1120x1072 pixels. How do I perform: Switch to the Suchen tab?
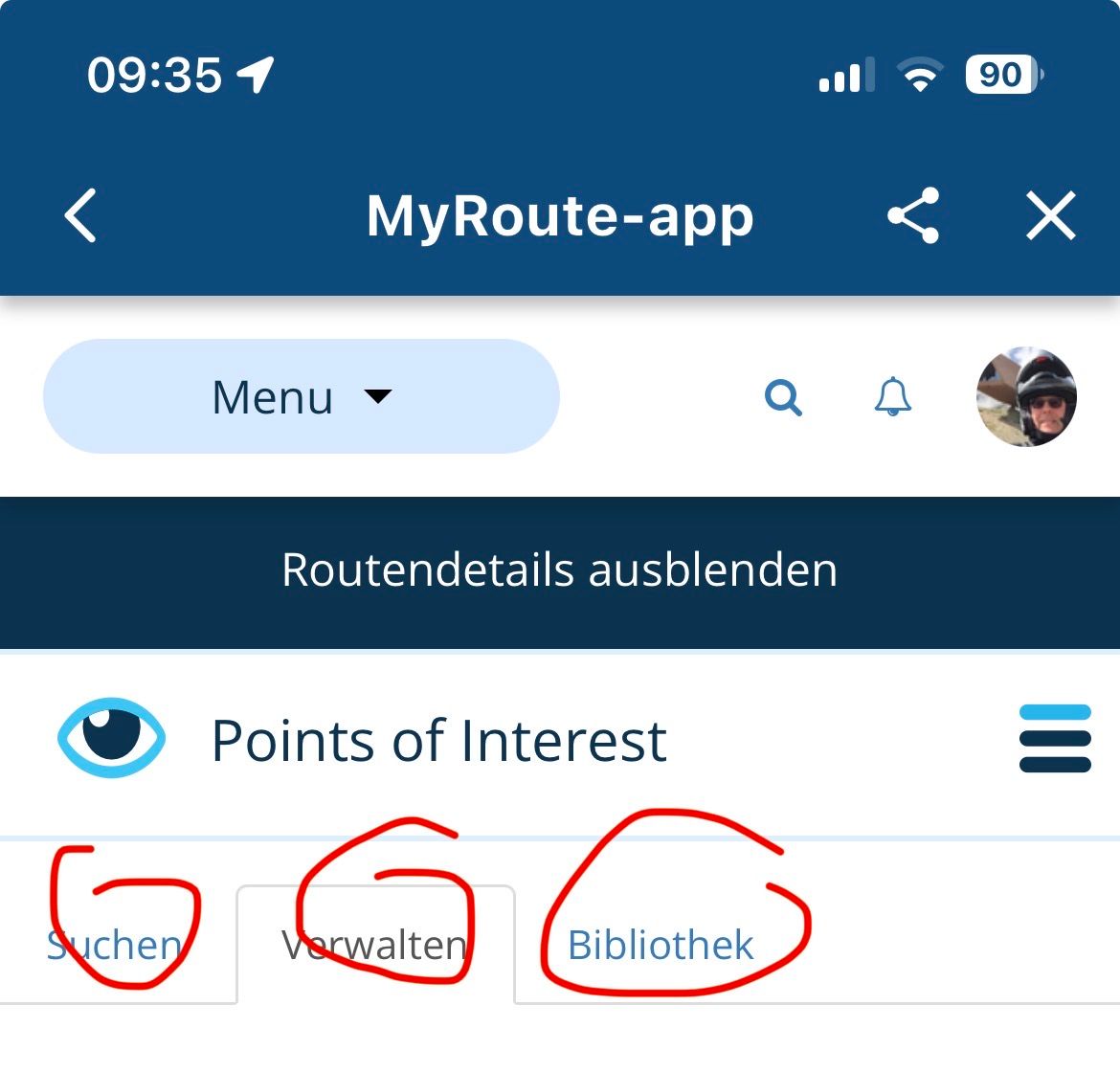pos(115,946)
